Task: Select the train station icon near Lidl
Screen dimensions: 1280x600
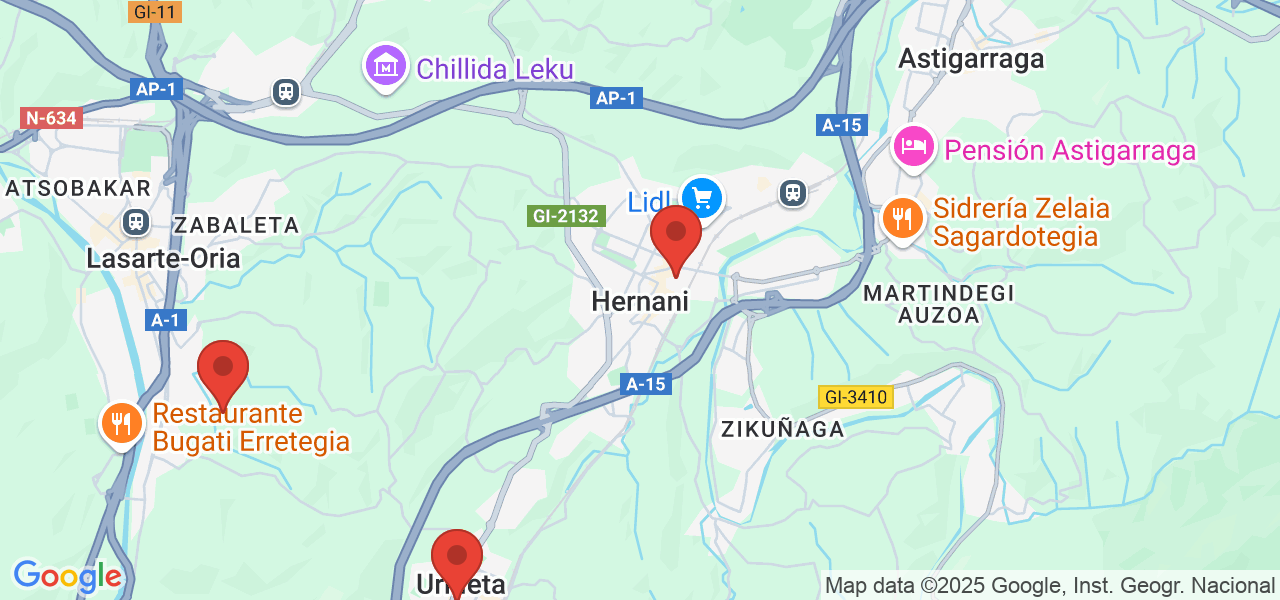Action: [x=793, y=191]
